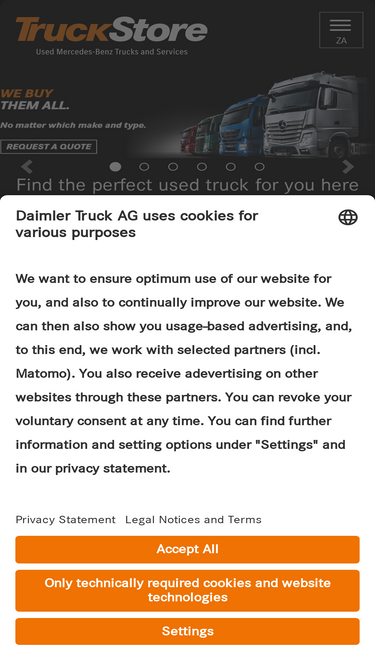The image size is (375, 667).
Task: Tap Request a Quote banner button
Action: coord(49,147)
